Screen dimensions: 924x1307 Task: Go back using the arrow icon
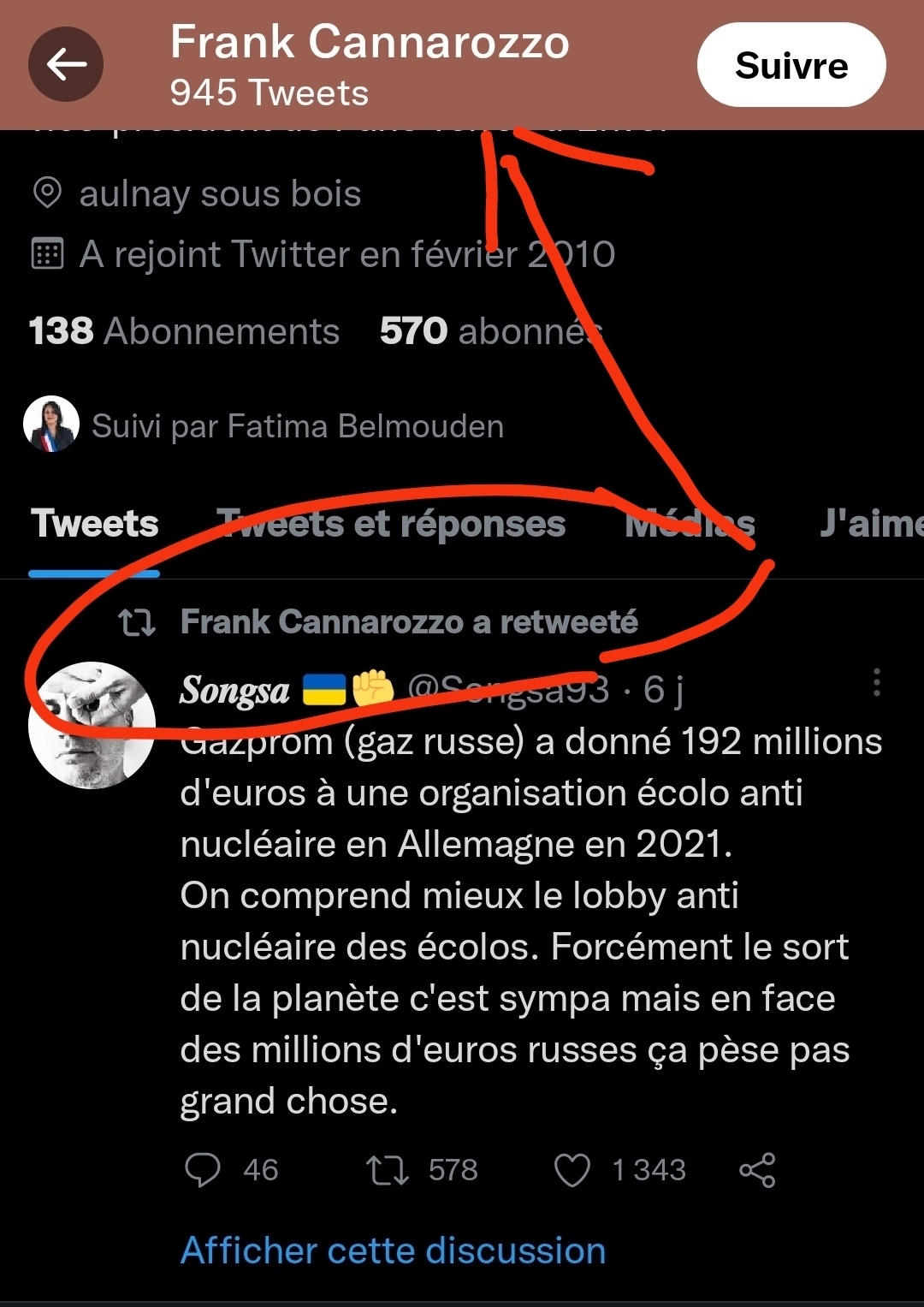point(66,64)
